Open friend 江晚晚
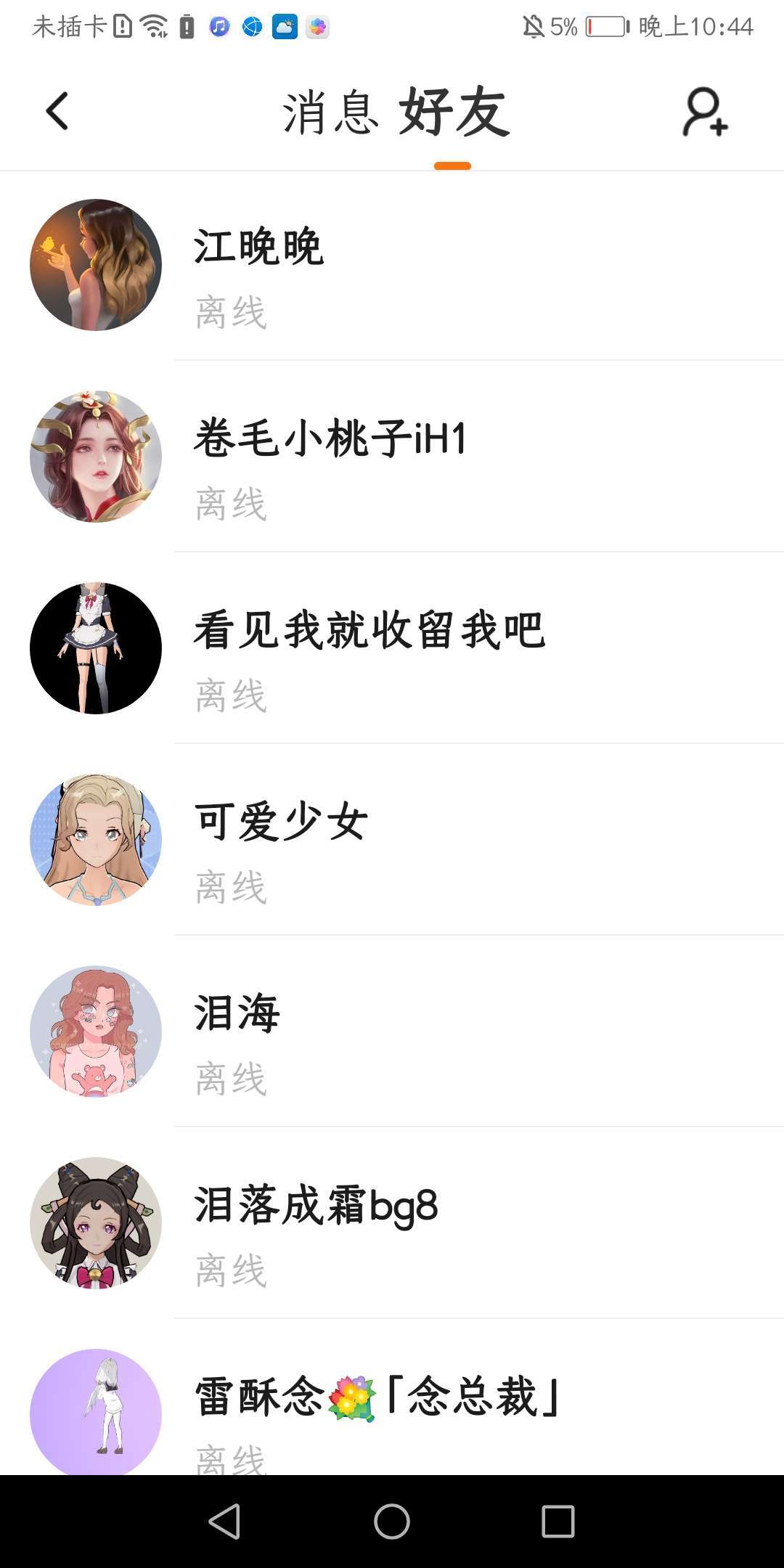Screen dimensions: 784x1568 click(x=392, y=265)
